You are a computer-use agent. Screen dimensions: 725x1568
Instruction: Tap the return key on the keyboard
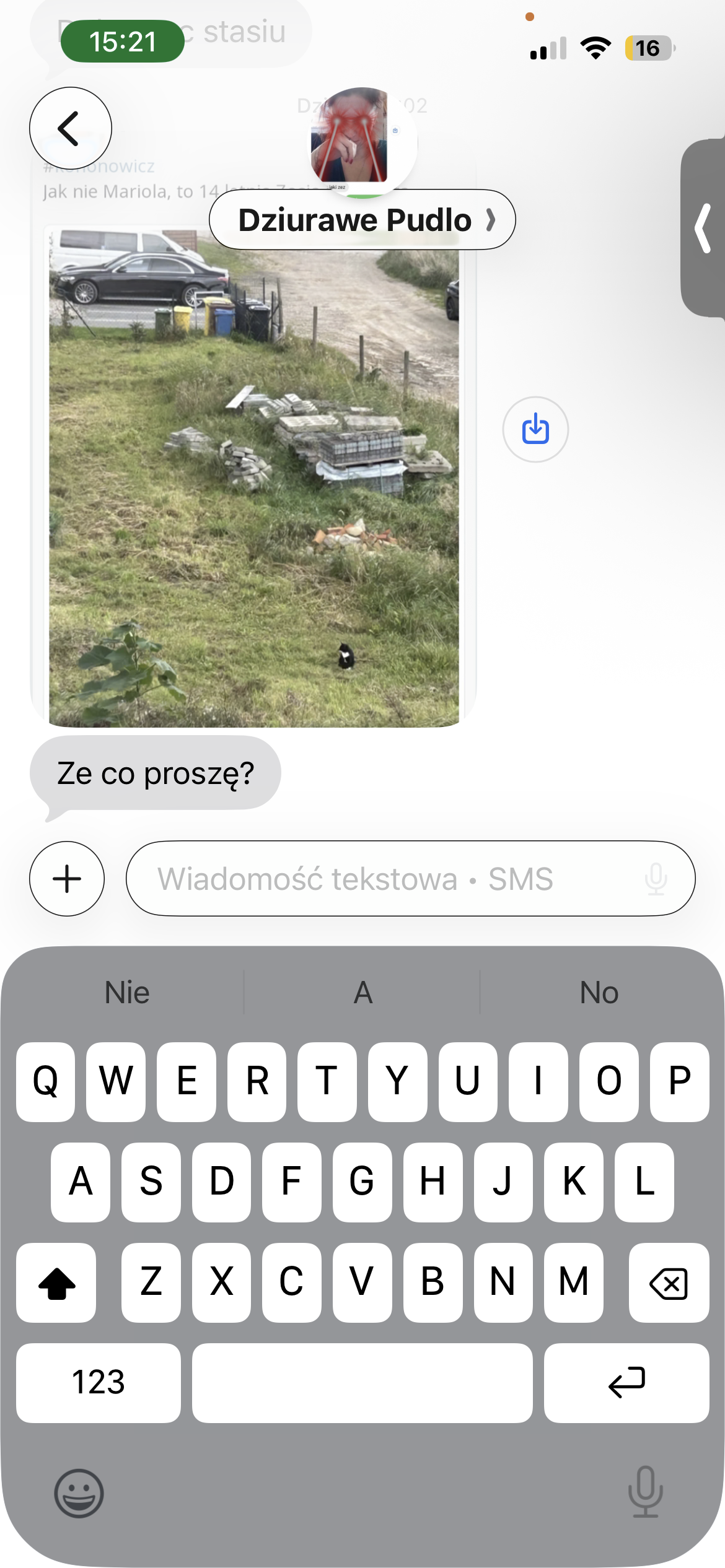click(x=626, y=1382)
